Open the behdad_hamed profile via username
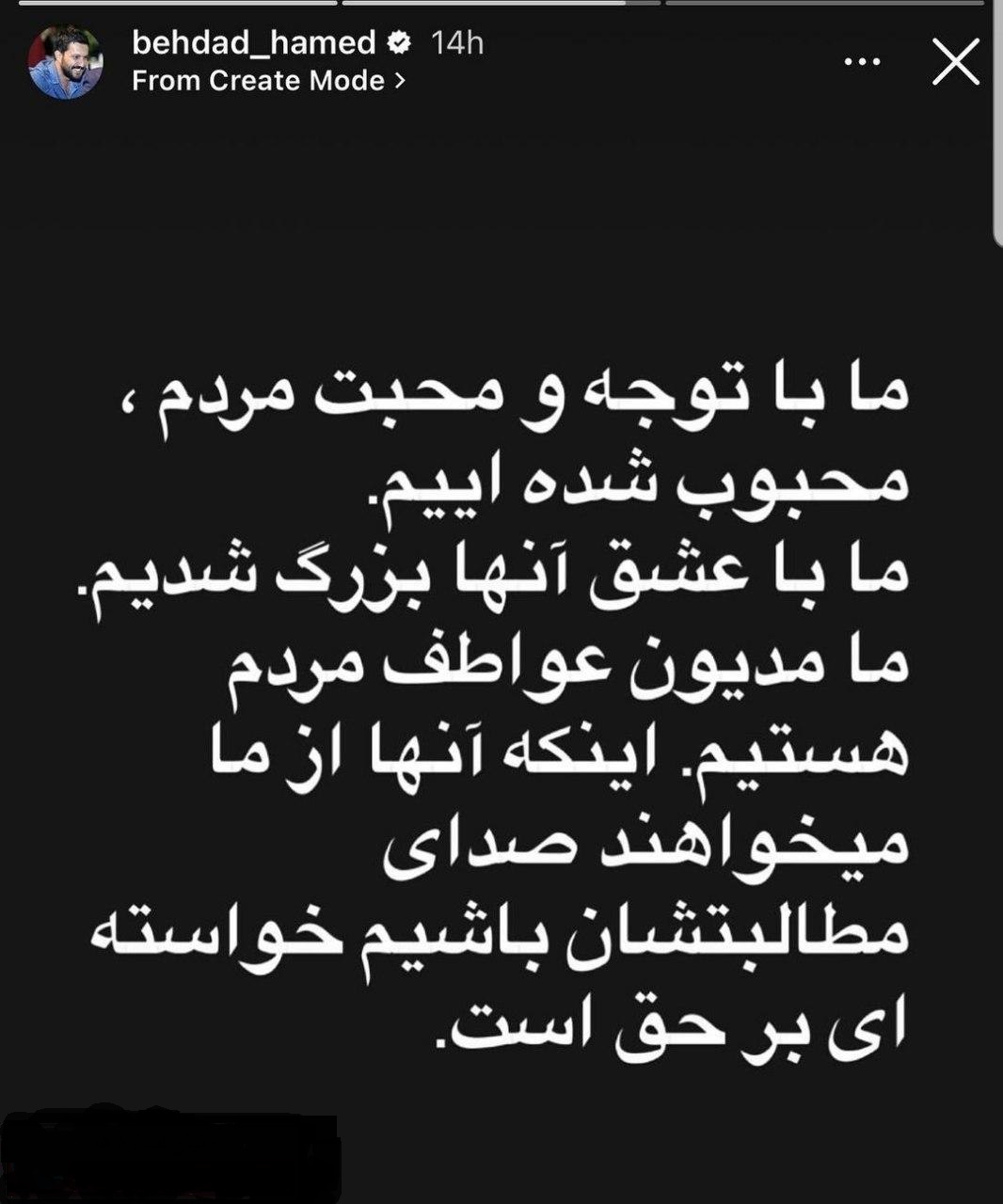 [x=258, y=41]
